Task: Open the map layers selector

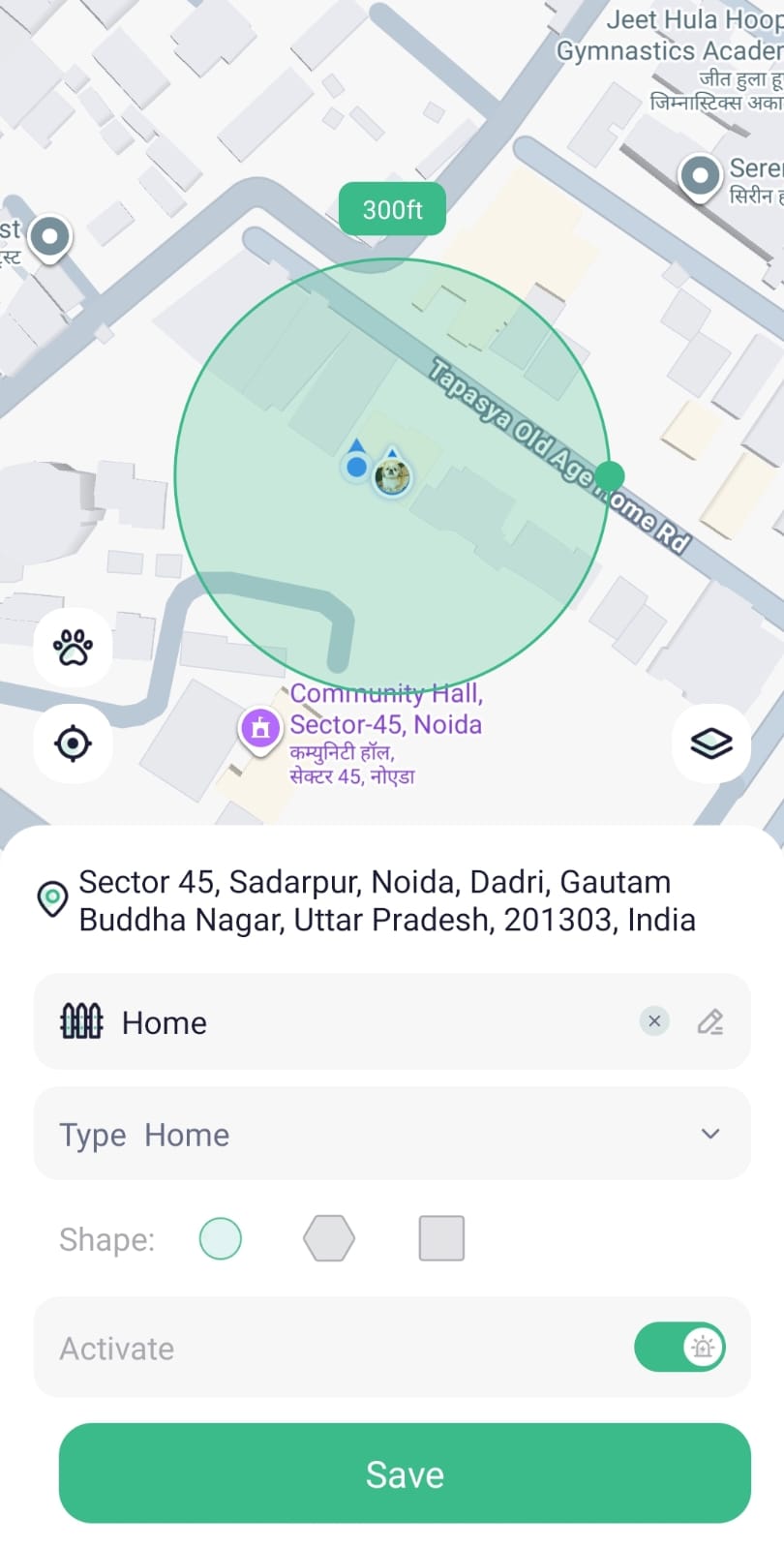Action: (710, 744)
